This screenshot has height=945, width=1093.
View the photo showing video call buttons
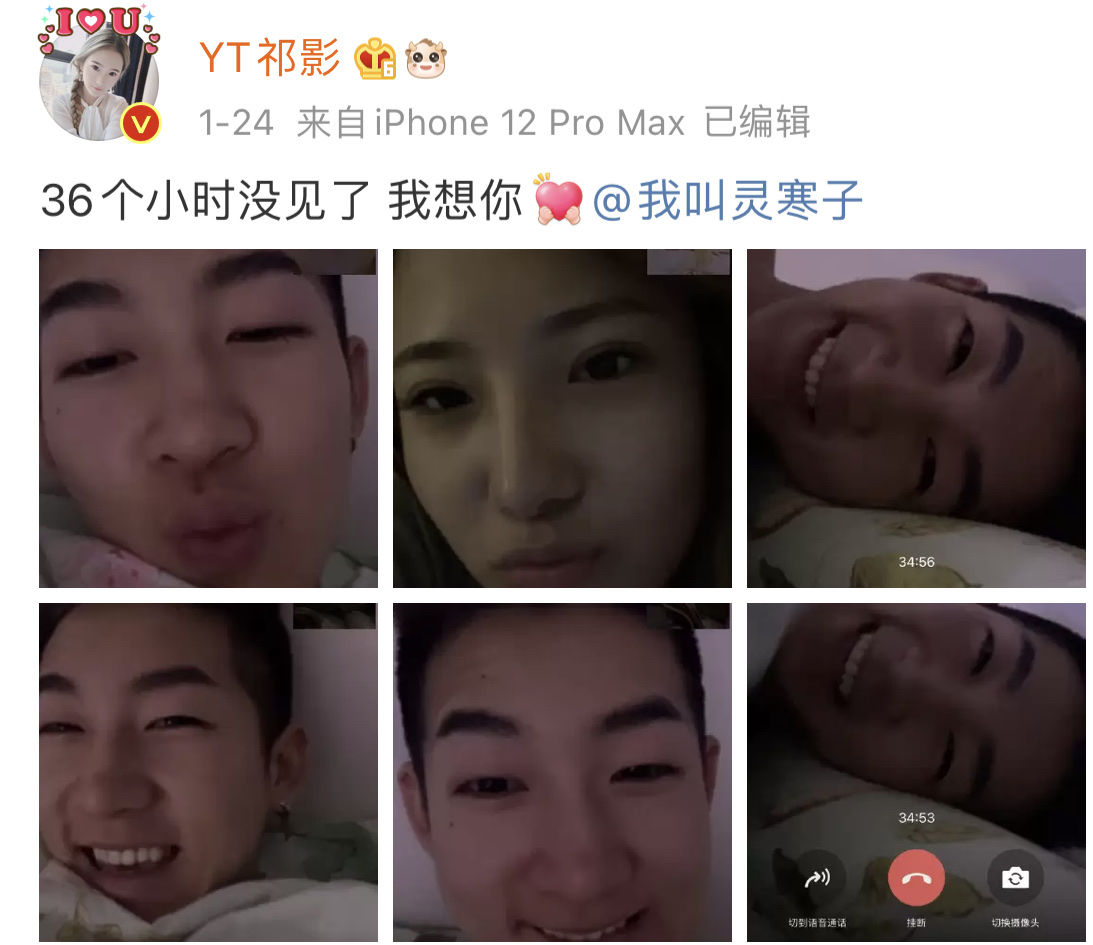(915, 772)
